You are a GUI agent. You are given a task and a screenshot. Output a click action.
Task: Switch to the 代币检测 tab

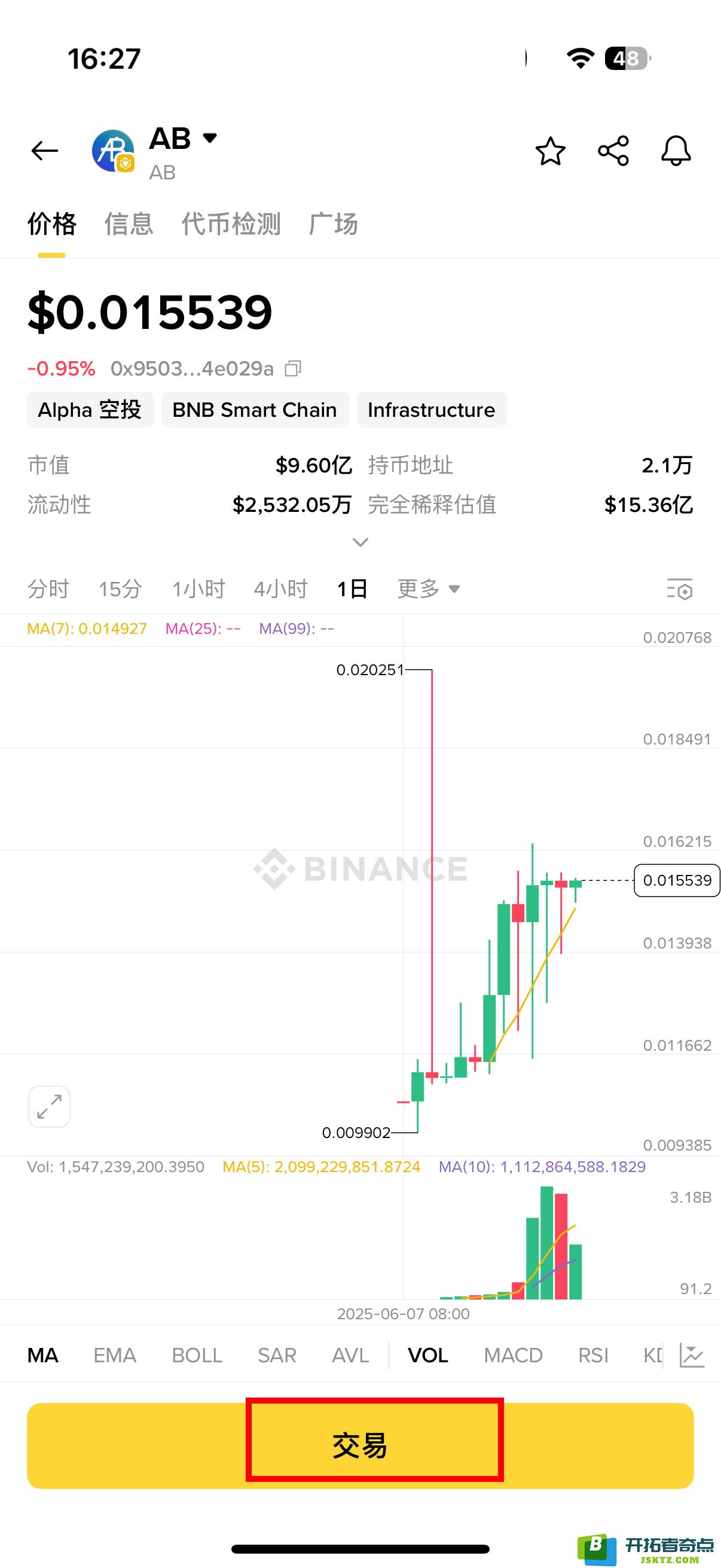point(231,224)
